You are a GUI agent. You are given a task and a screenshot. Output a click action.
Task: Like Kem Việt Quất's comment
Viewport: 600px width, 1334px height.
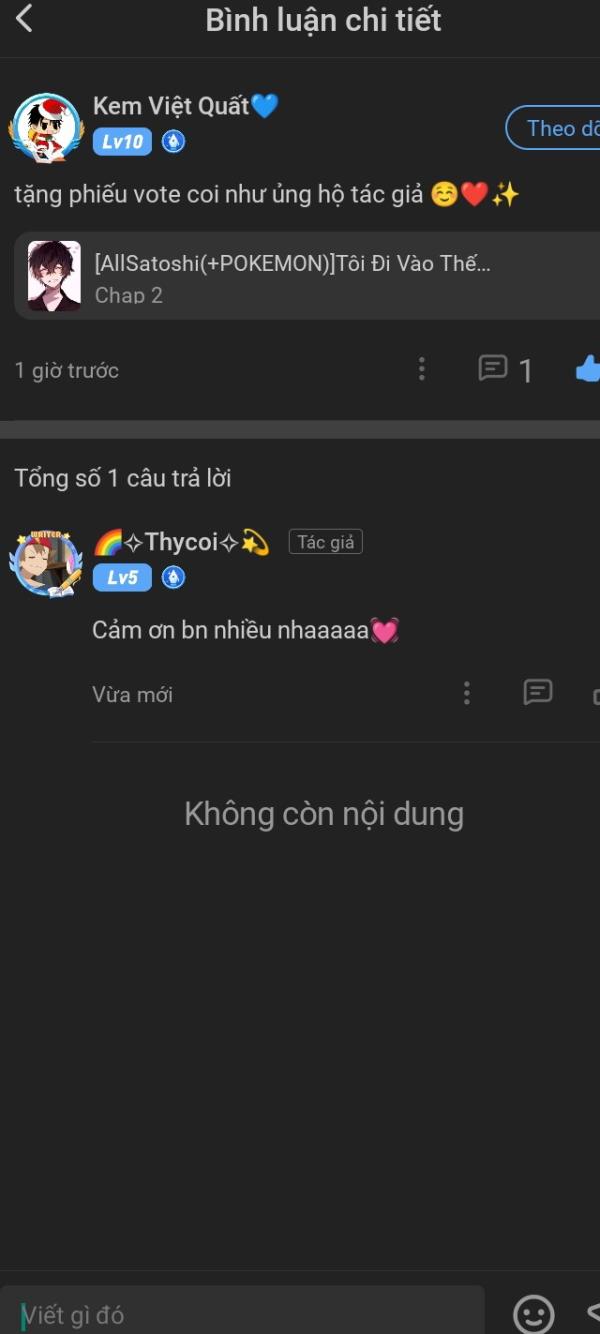click(x=588, y=370)
